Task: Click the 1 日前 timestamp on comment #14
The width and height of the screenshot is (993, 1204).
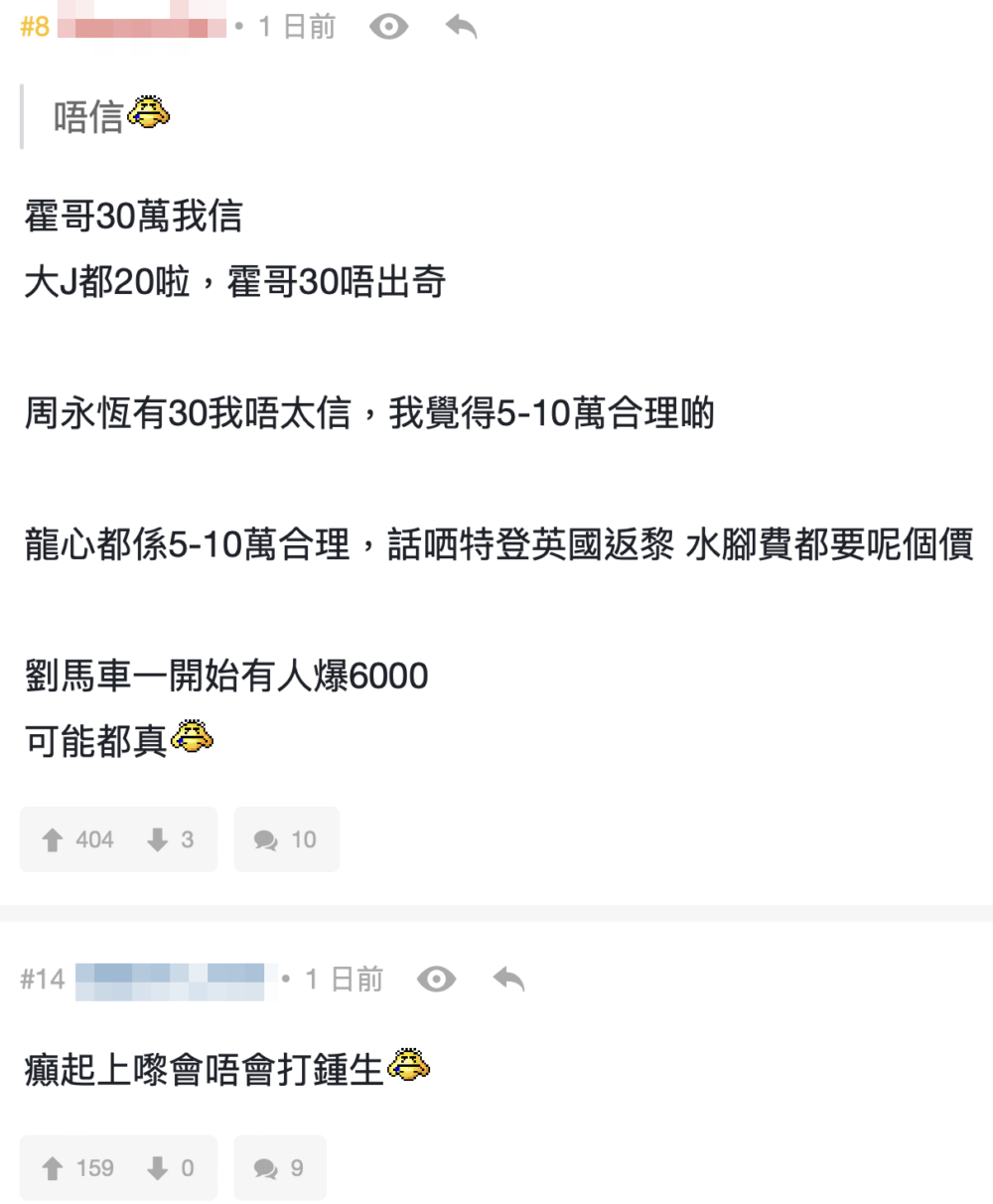Action: click(345, 979)
